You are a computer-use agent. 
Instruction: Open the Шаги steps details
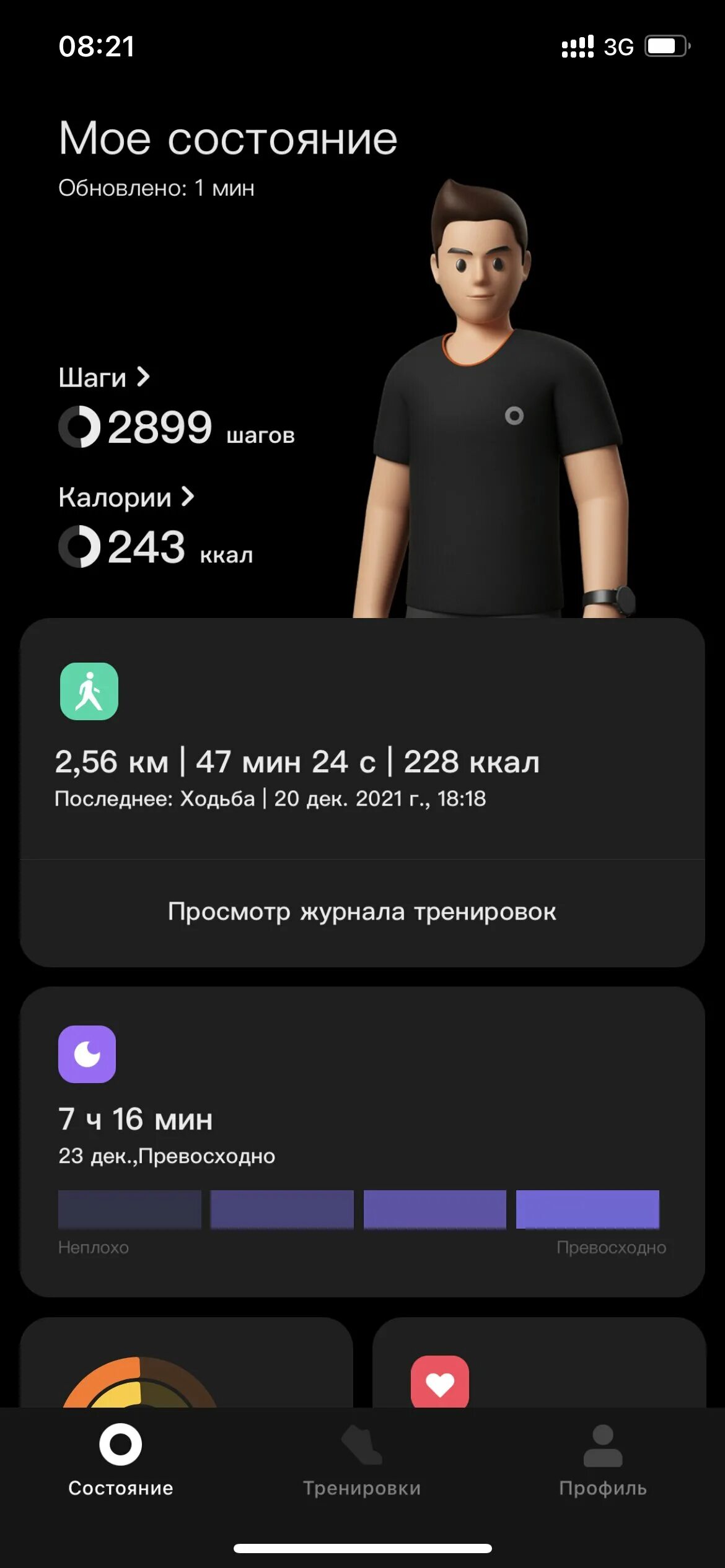coord(104,377)
